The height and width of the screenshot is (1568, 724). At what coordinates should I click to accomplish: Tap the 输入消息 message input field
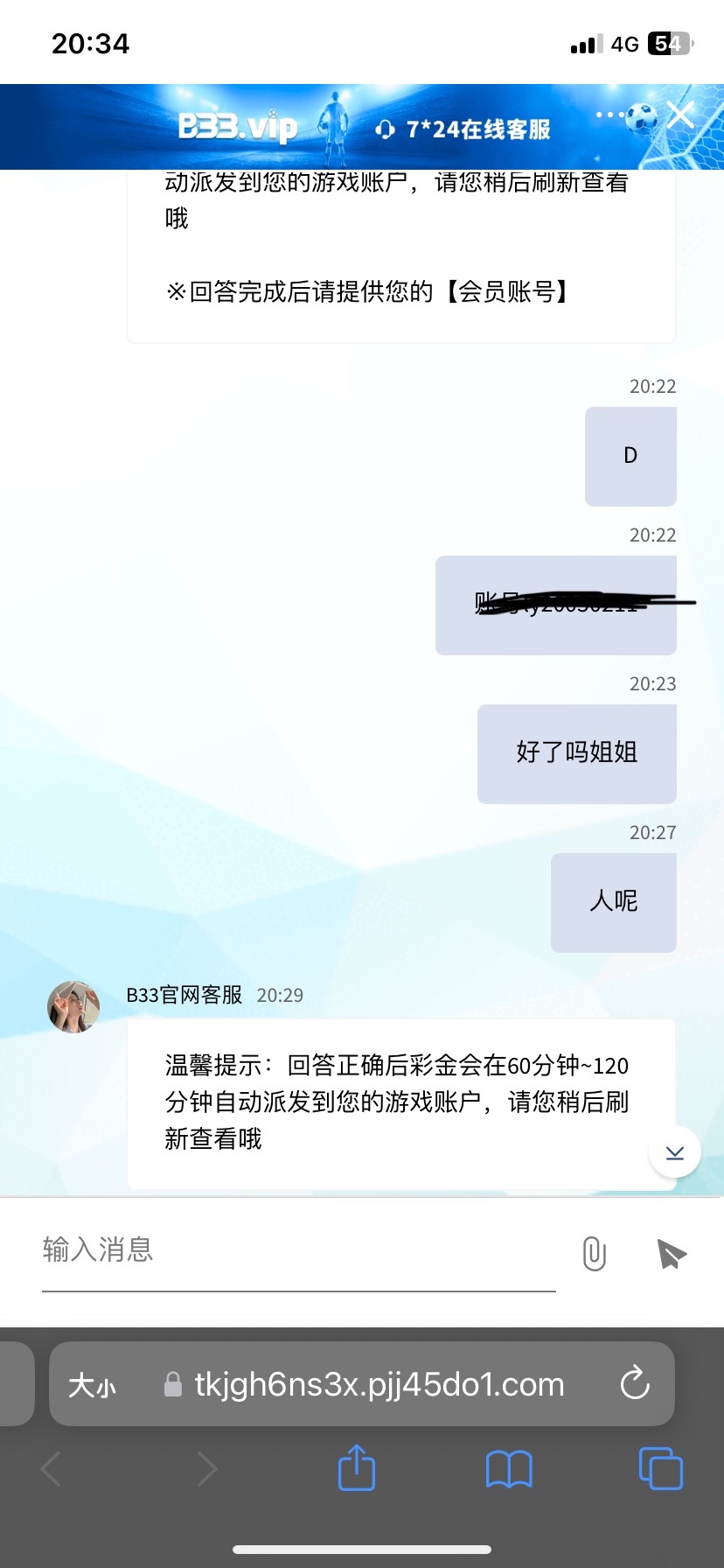tap(297, 1250)
